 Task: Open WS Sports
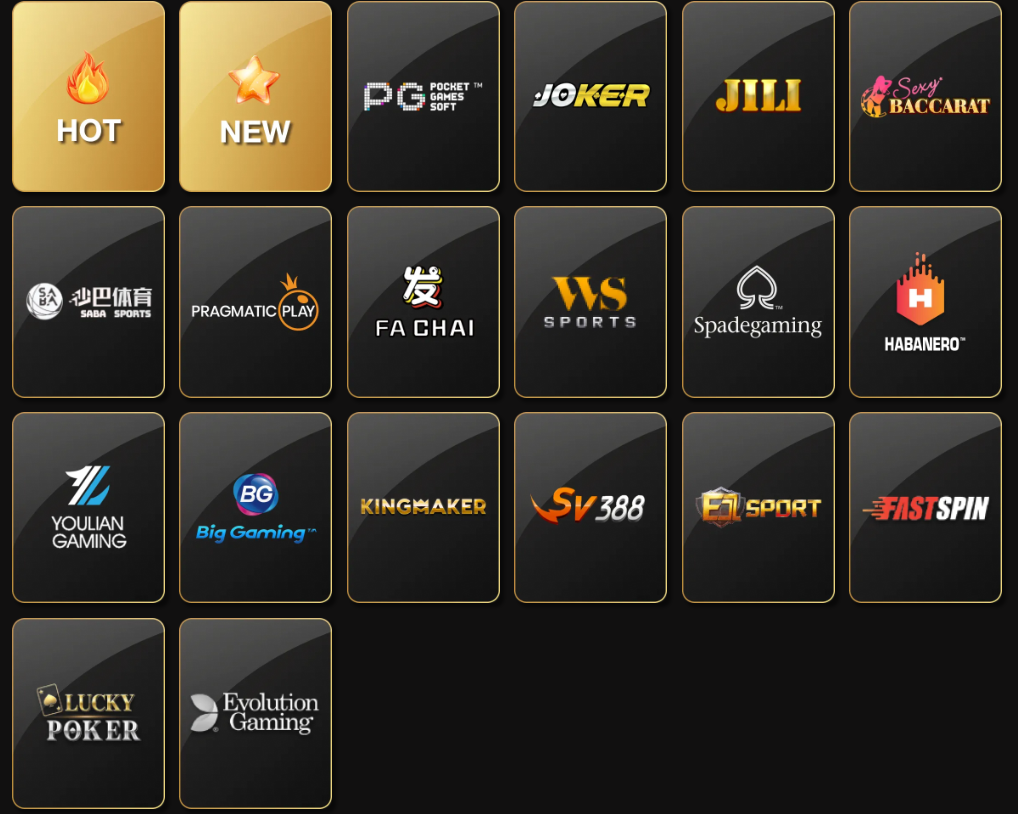tap(590, 302)
